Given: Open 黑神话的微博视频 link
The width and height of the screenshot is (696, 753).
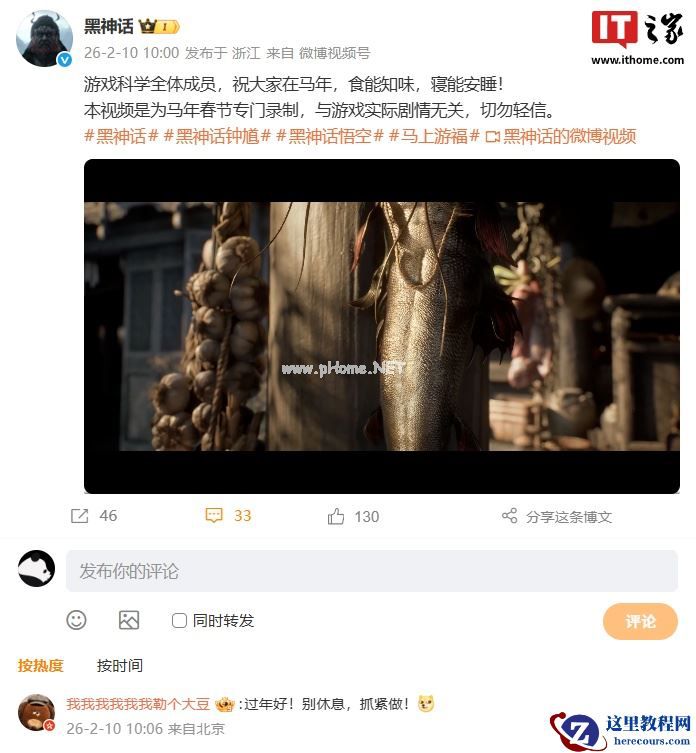Looking at the screenshot, I should 561,136.
